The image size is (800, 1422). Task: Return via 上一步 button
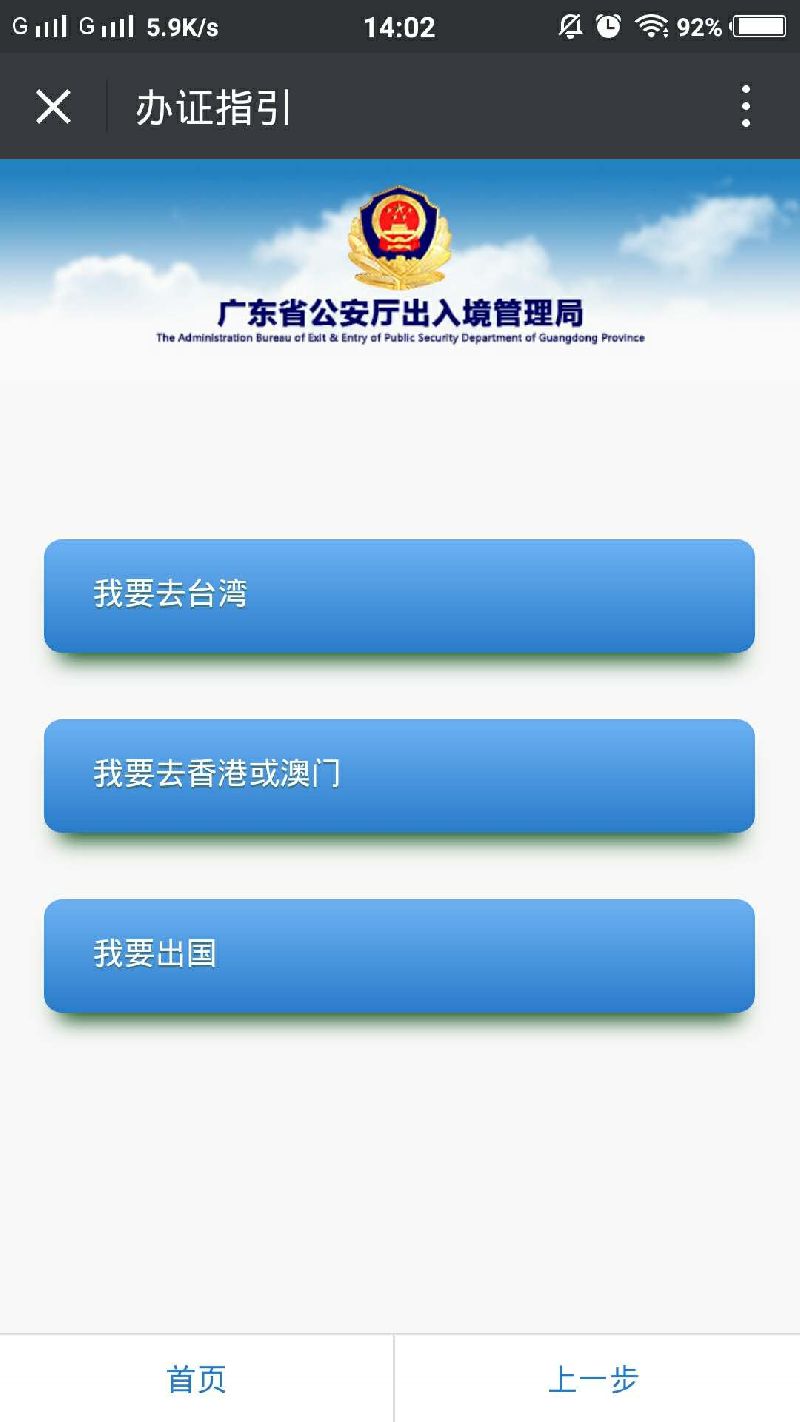pyautogui.click(x=594, y=1379)
